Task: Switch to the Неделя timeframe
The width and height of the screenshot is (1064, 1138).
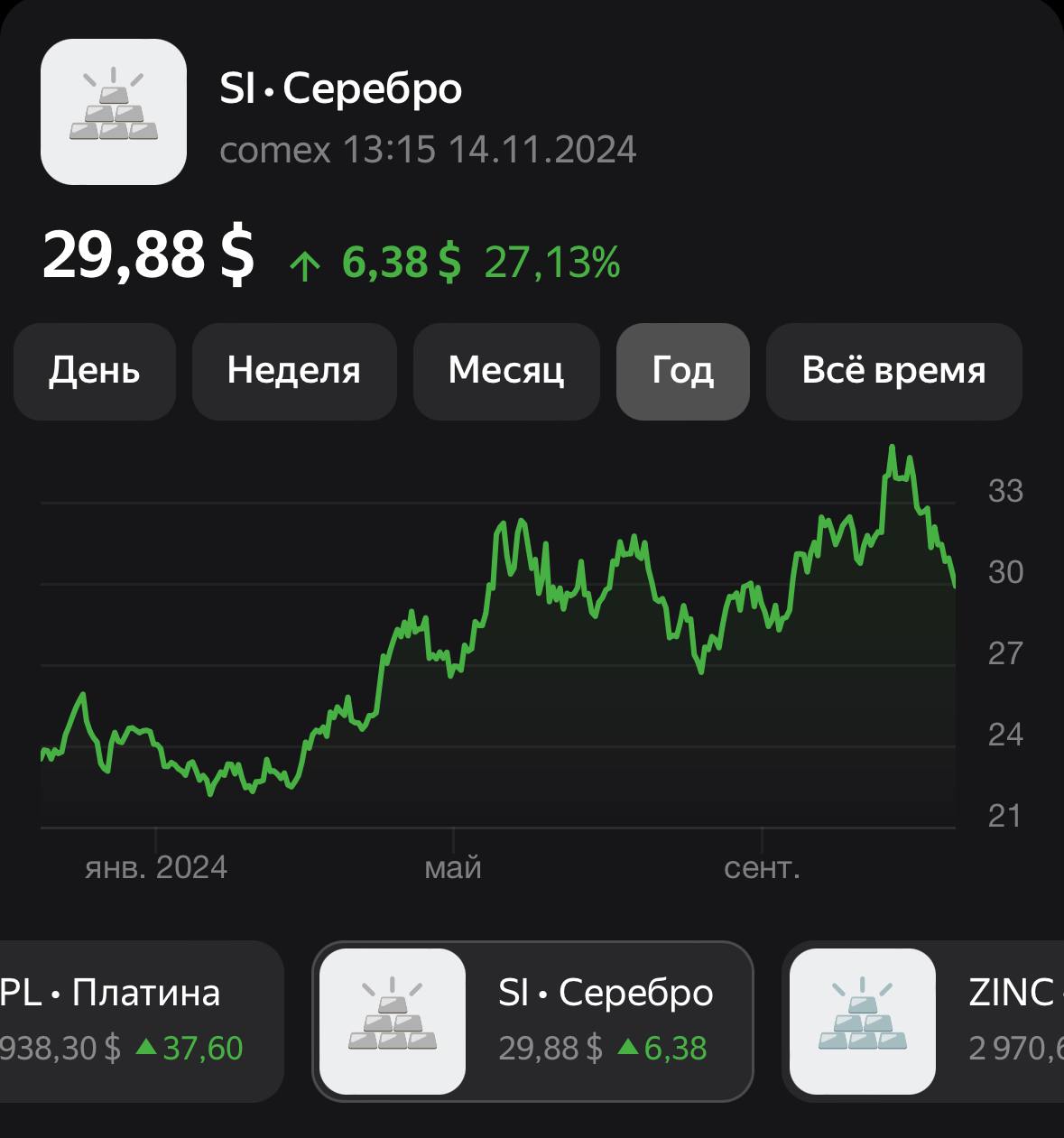Action: [294, 371]
